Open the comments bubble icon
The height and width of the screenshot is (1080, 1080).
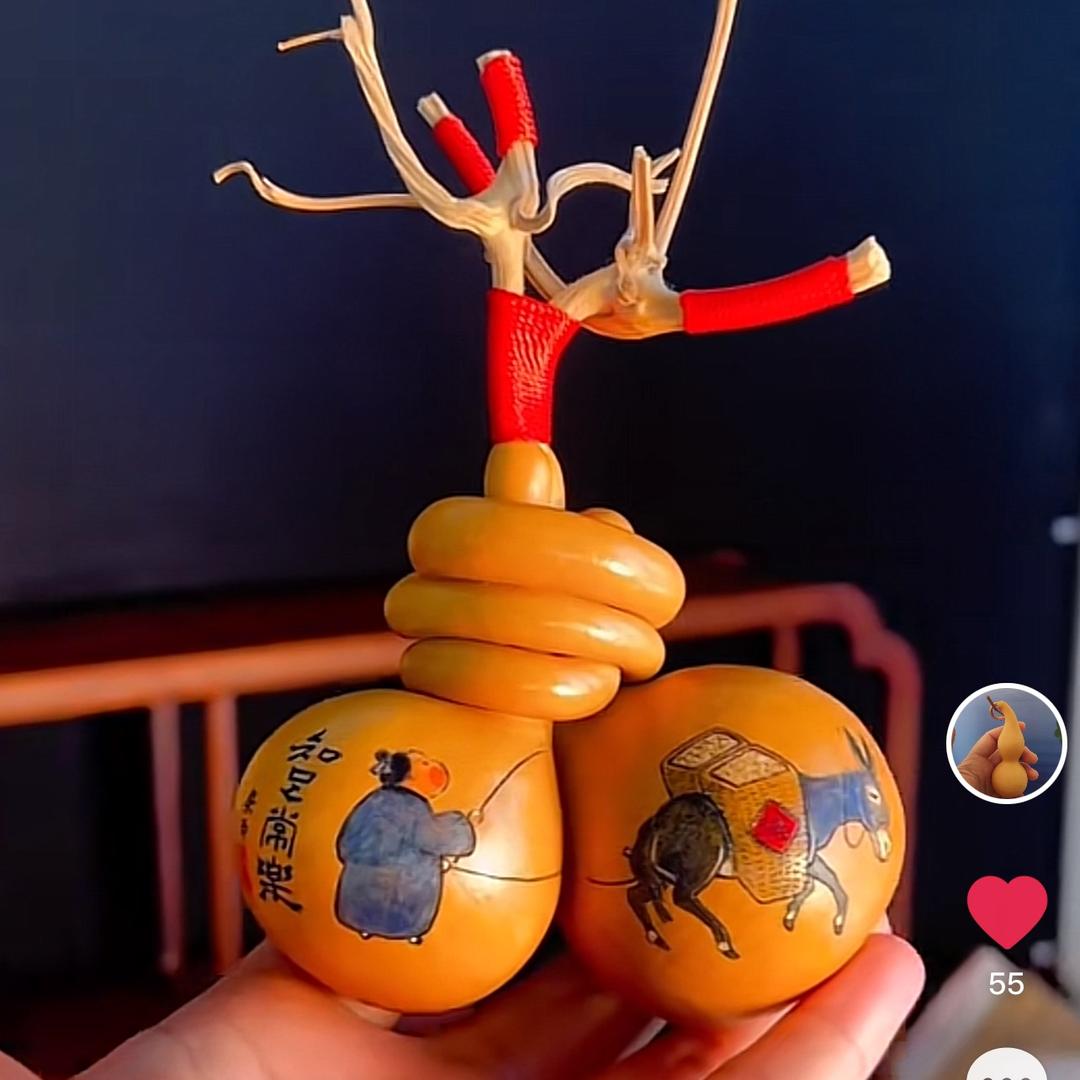[1006, 1066]
